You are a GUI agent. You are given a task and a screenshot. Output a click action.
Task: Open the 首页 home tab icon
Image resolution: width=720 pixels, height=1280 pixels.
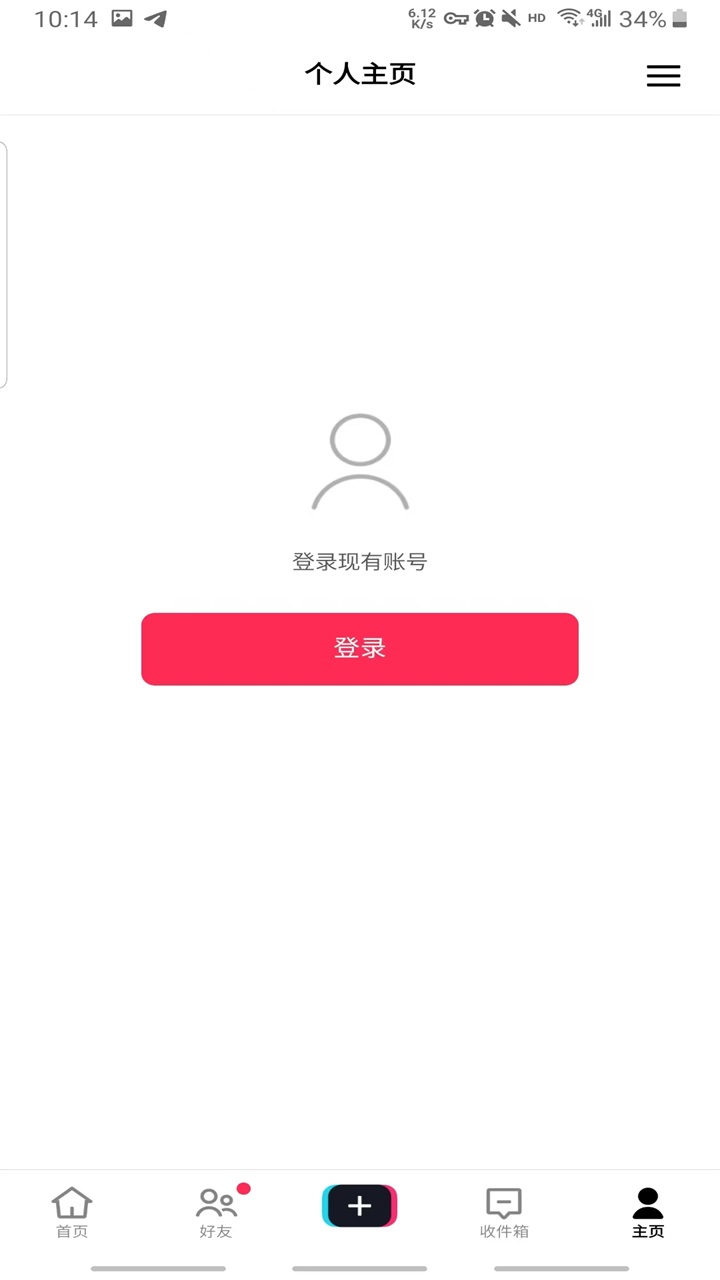pyautogui.click(x=70, y=1204)
